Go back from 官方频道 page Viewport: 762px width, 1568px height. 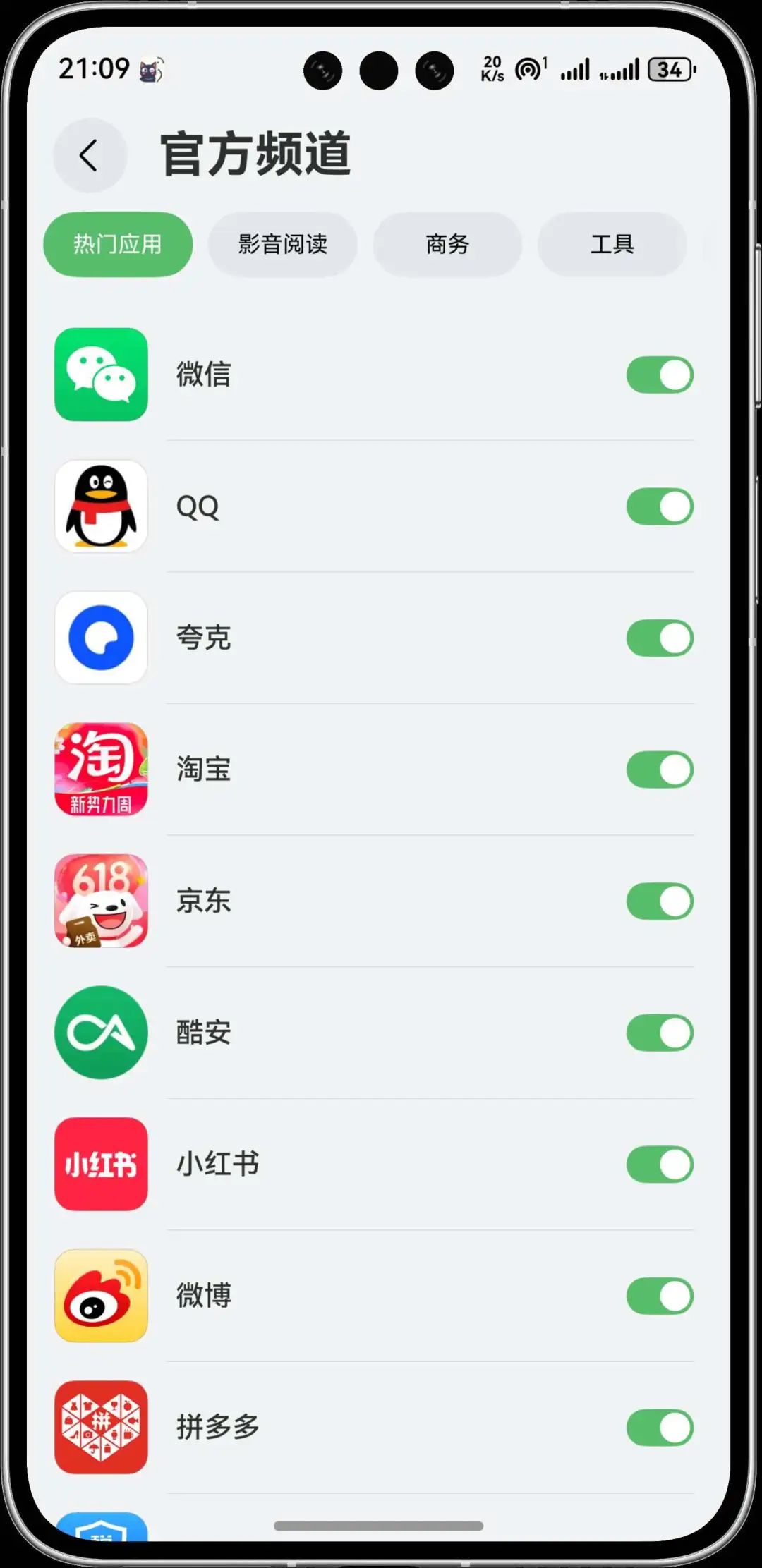(x=90, y=155)
